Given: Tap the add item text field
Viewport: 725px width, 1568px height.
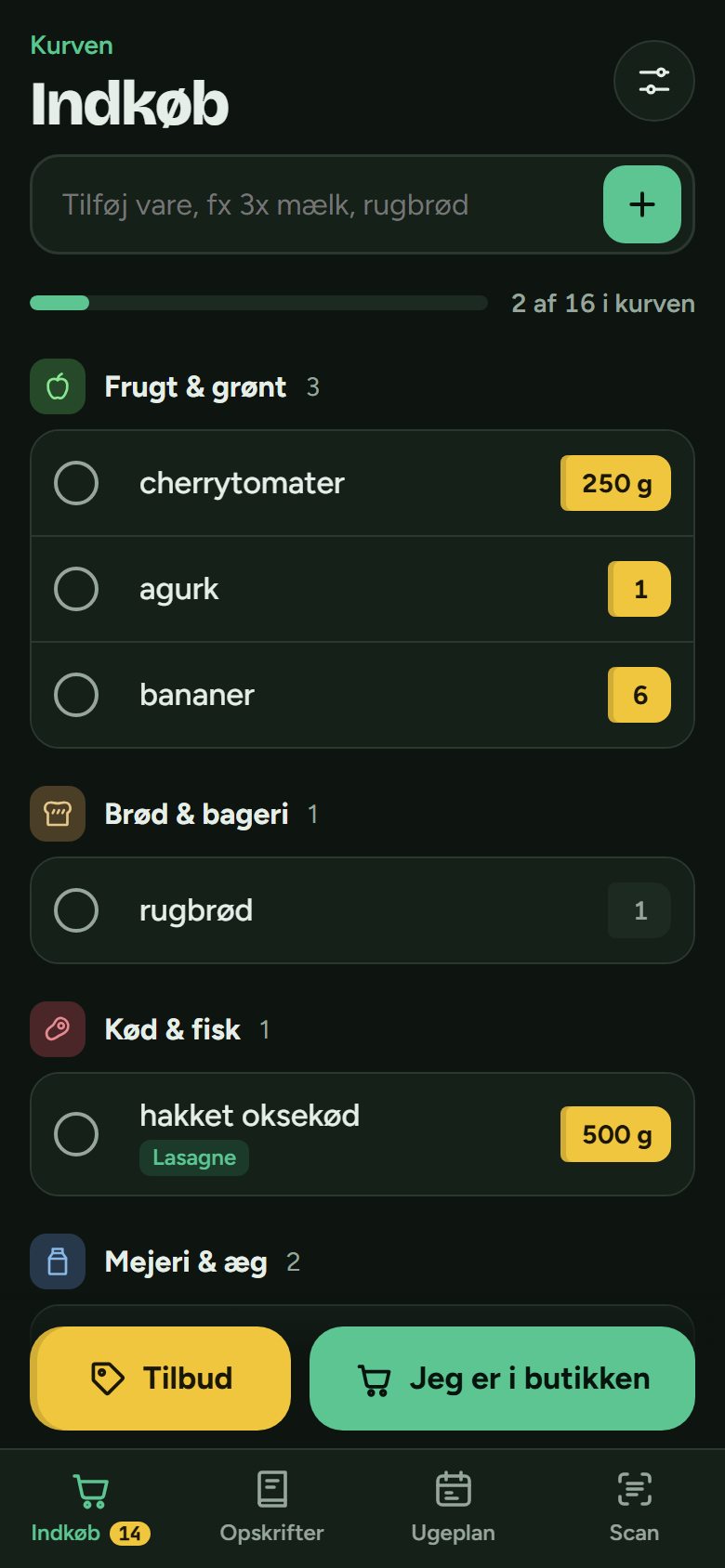Looking at the screenshot, I should [316, 204].
